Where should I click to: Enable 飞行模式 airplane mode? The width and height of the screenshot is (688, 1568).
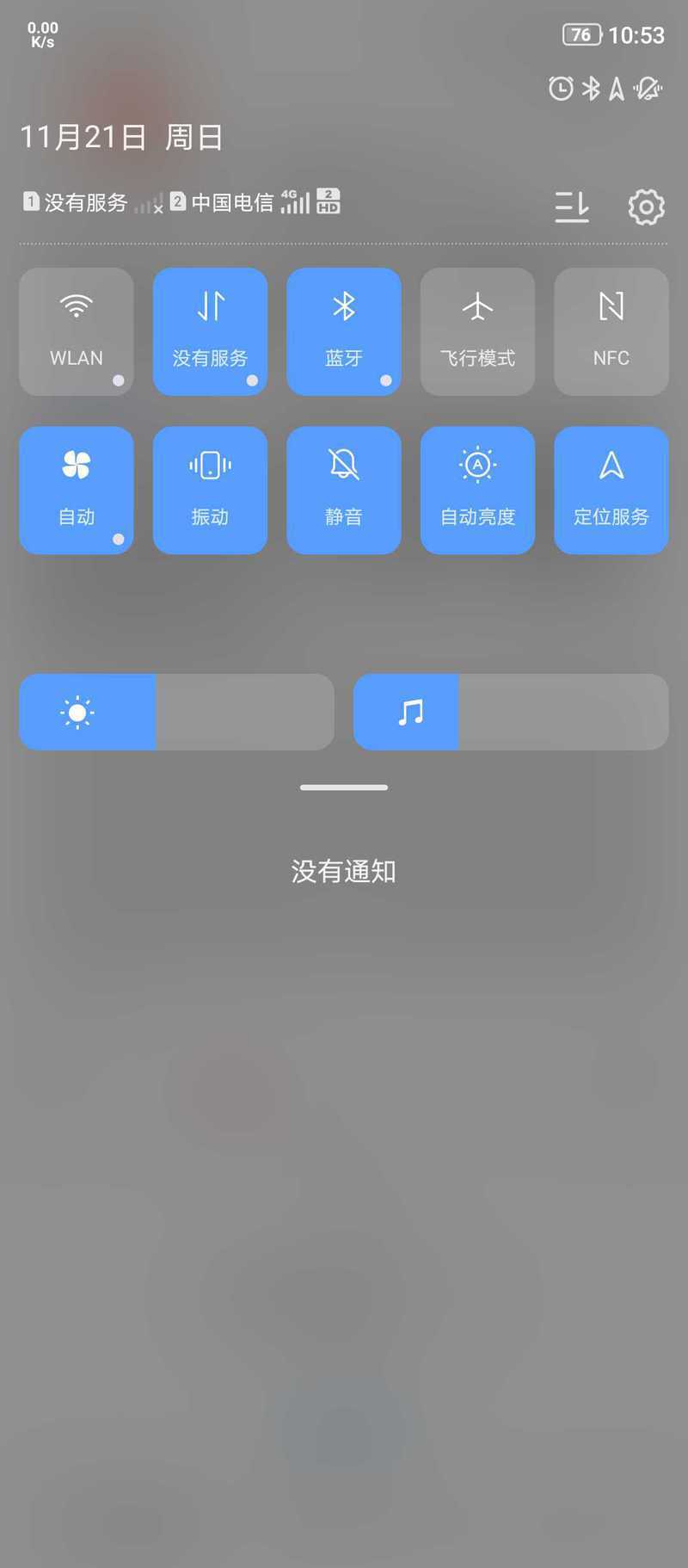pyautogui.click(x=477, y=331)
